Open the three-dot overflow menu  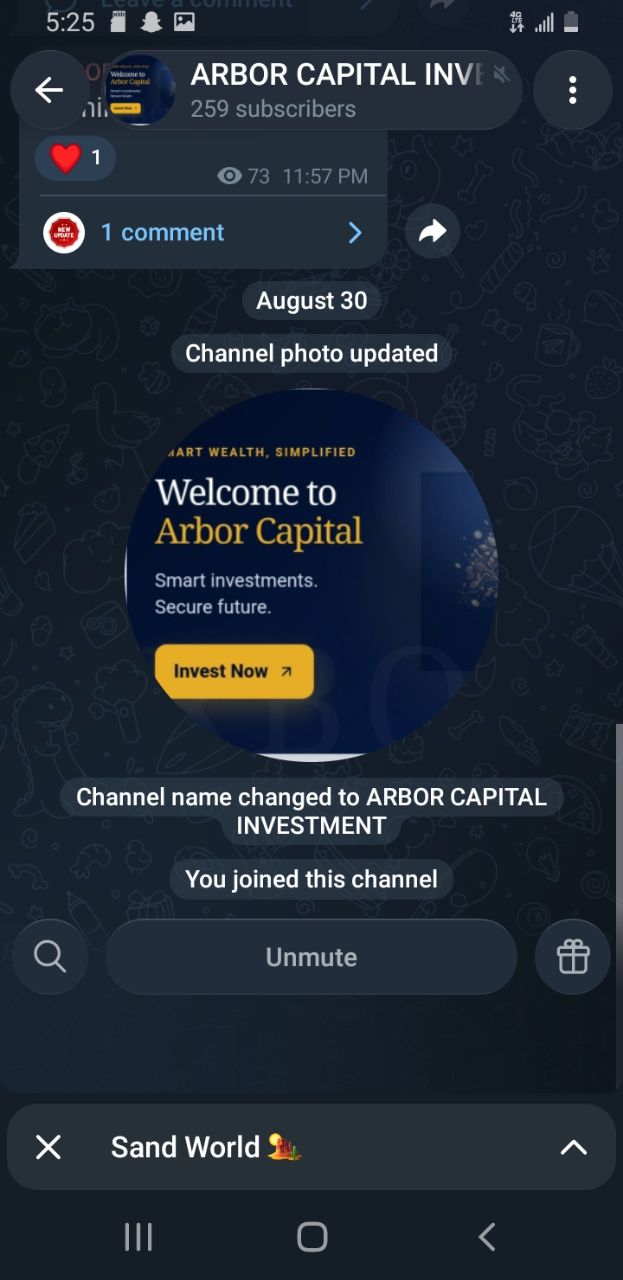(x=572, y=90)
